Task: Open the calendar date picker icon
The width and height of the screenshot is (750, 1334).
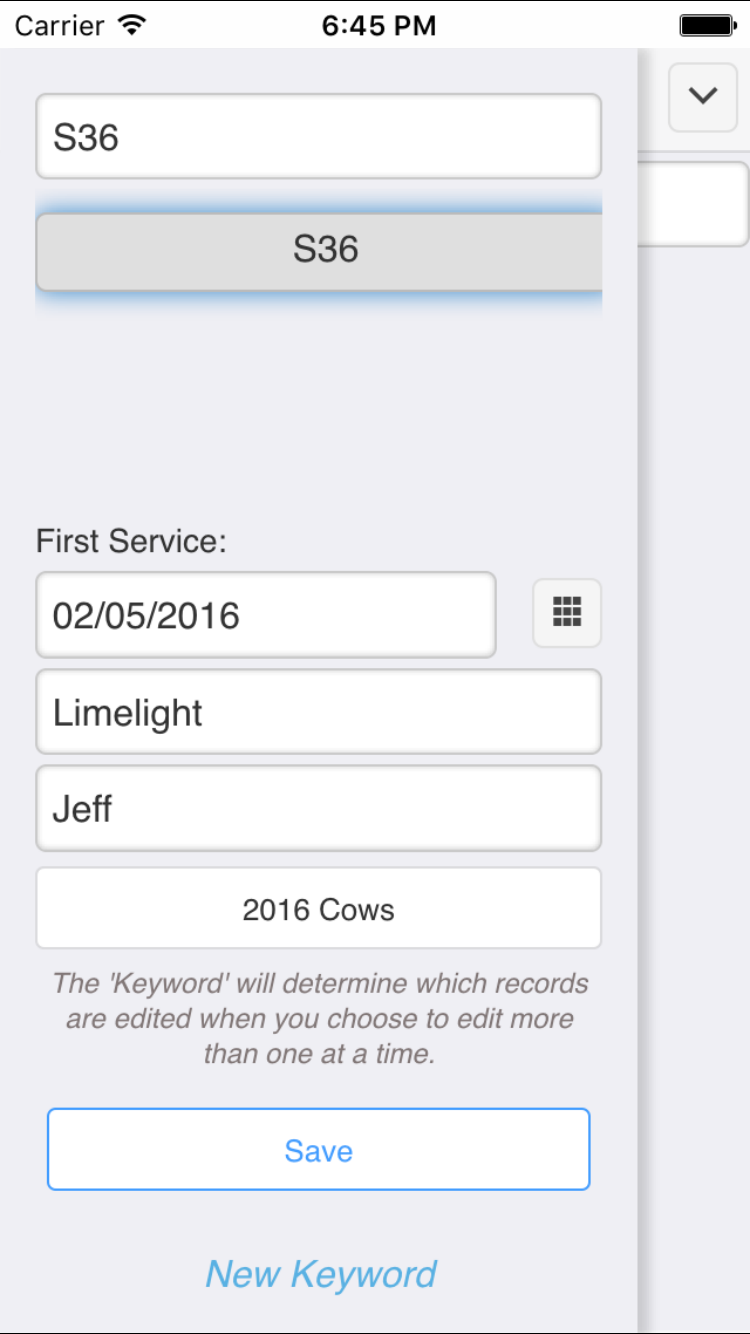Action: (x=567, y=612)
